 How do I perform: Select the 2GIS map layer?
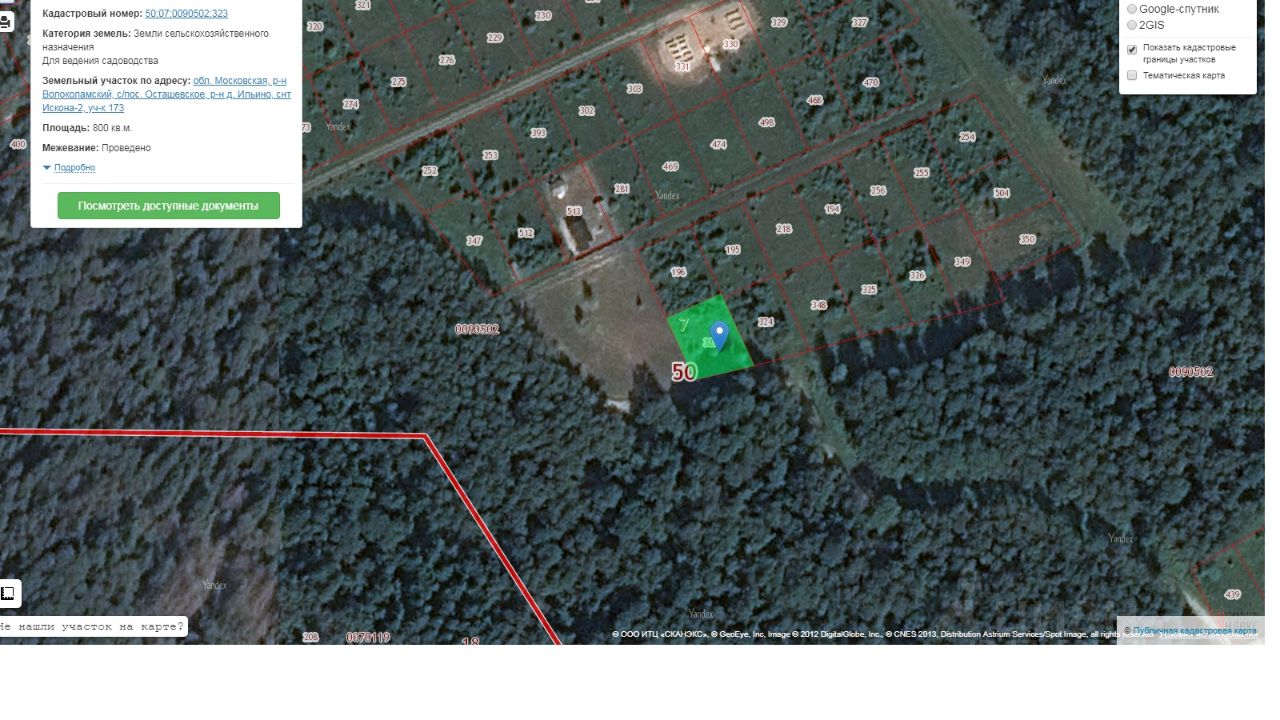pos(1132,25)
